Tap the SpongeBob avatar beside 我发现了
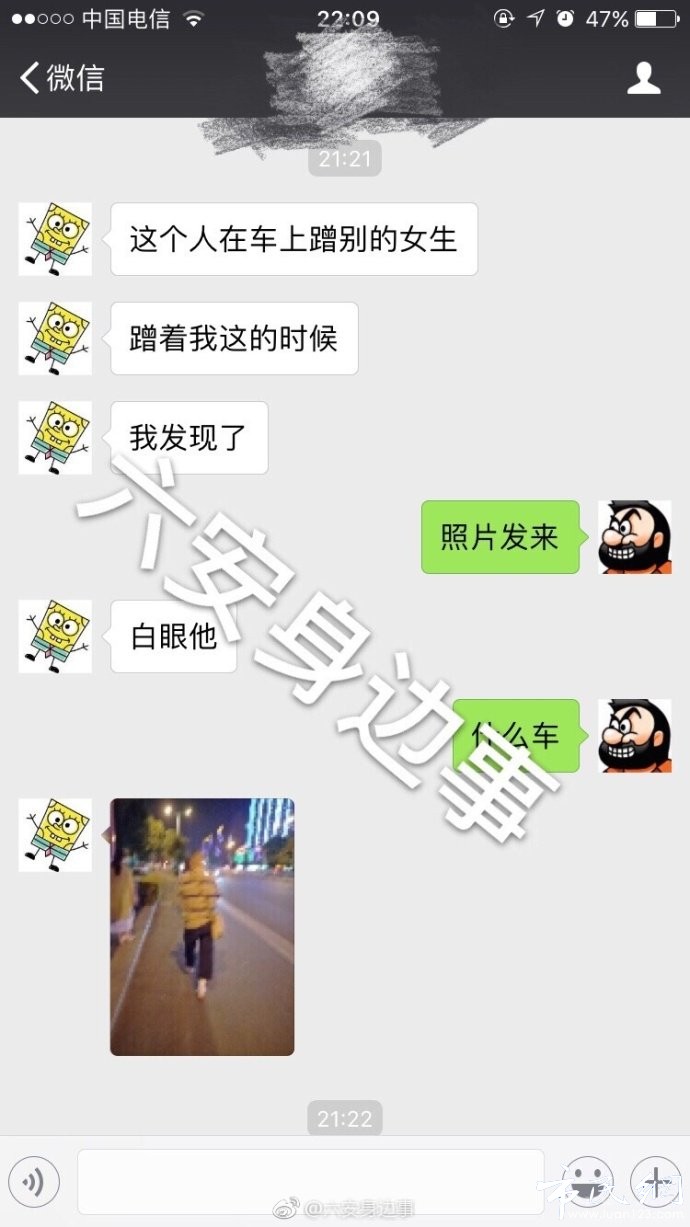 (55, 438)
